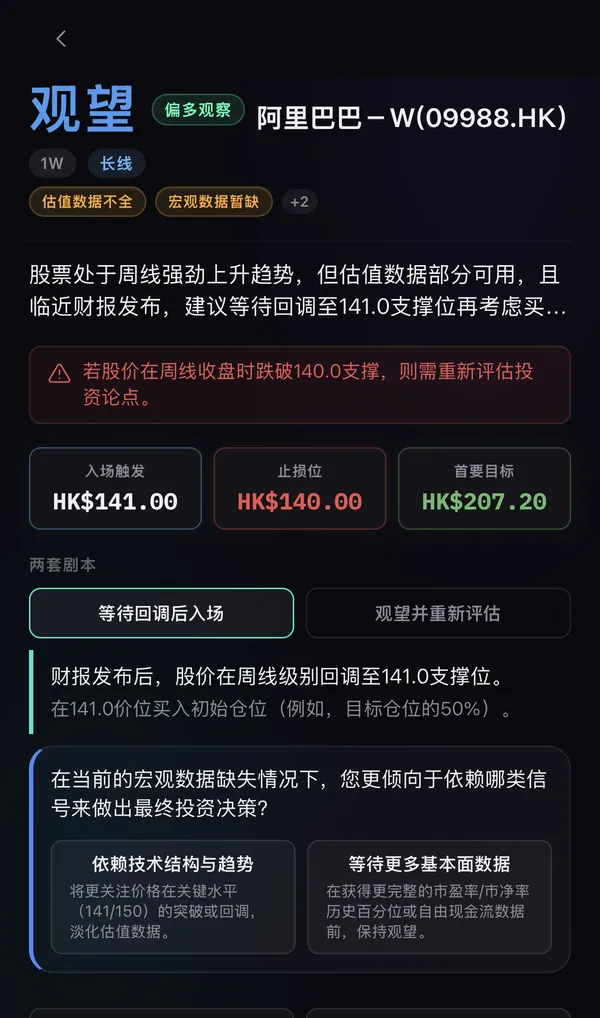Tap the 宏观数据暂缺 warning chip

pyautogui.click(x=214, y=202)
